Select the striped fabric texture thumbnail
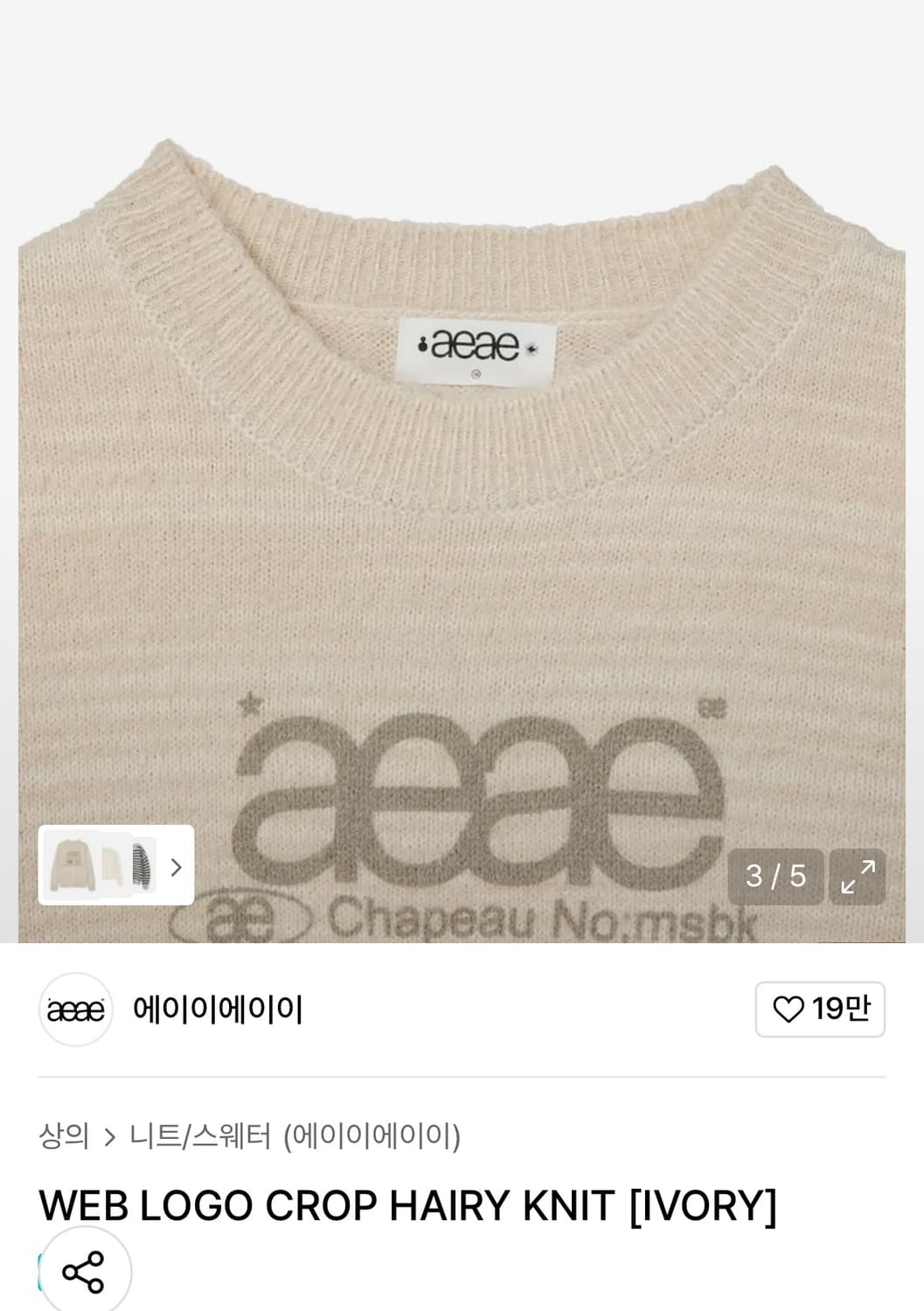924x1311 pixels. tap(147, 867)
